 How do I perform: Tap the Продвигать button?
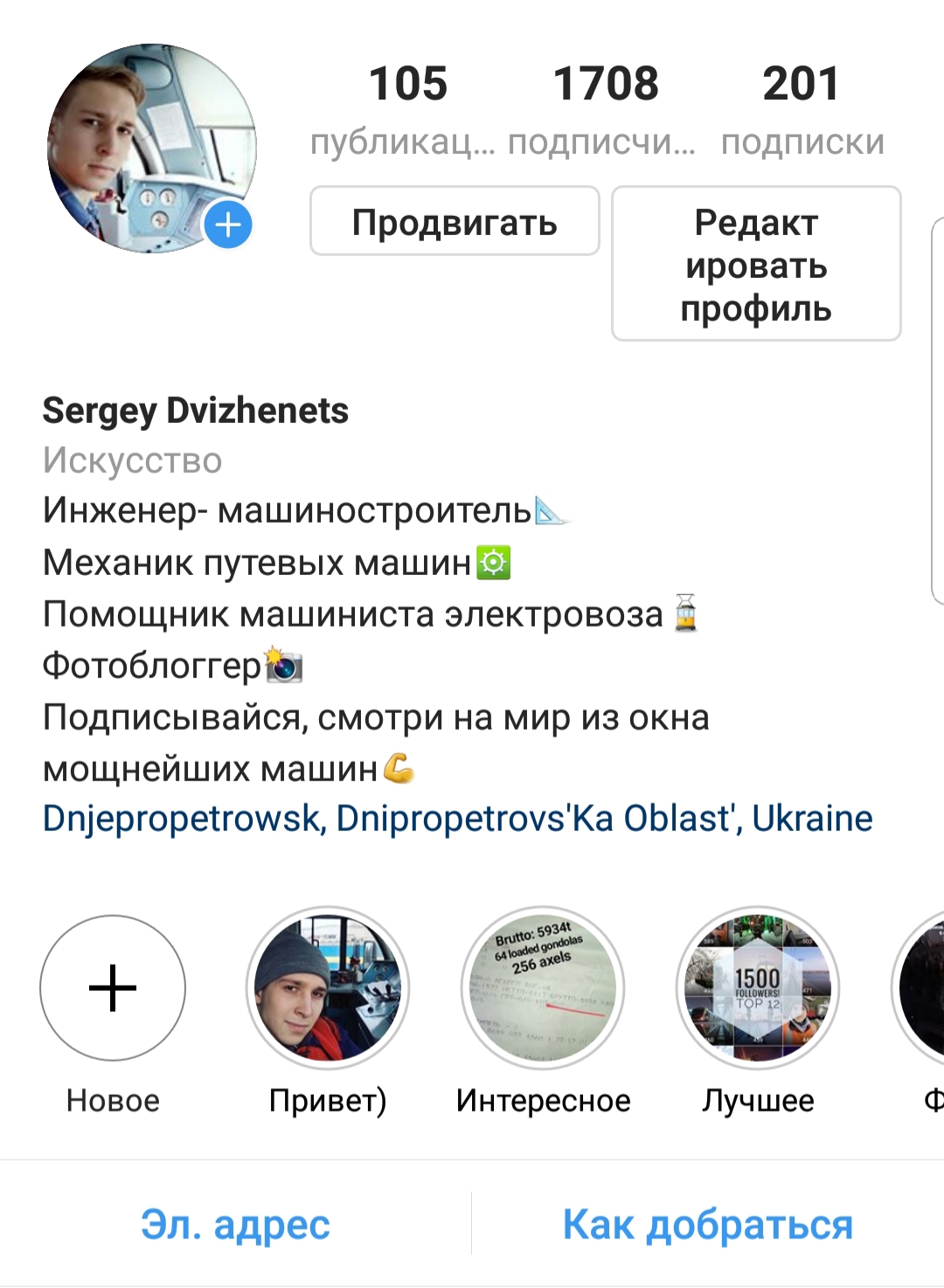(455, 221)
